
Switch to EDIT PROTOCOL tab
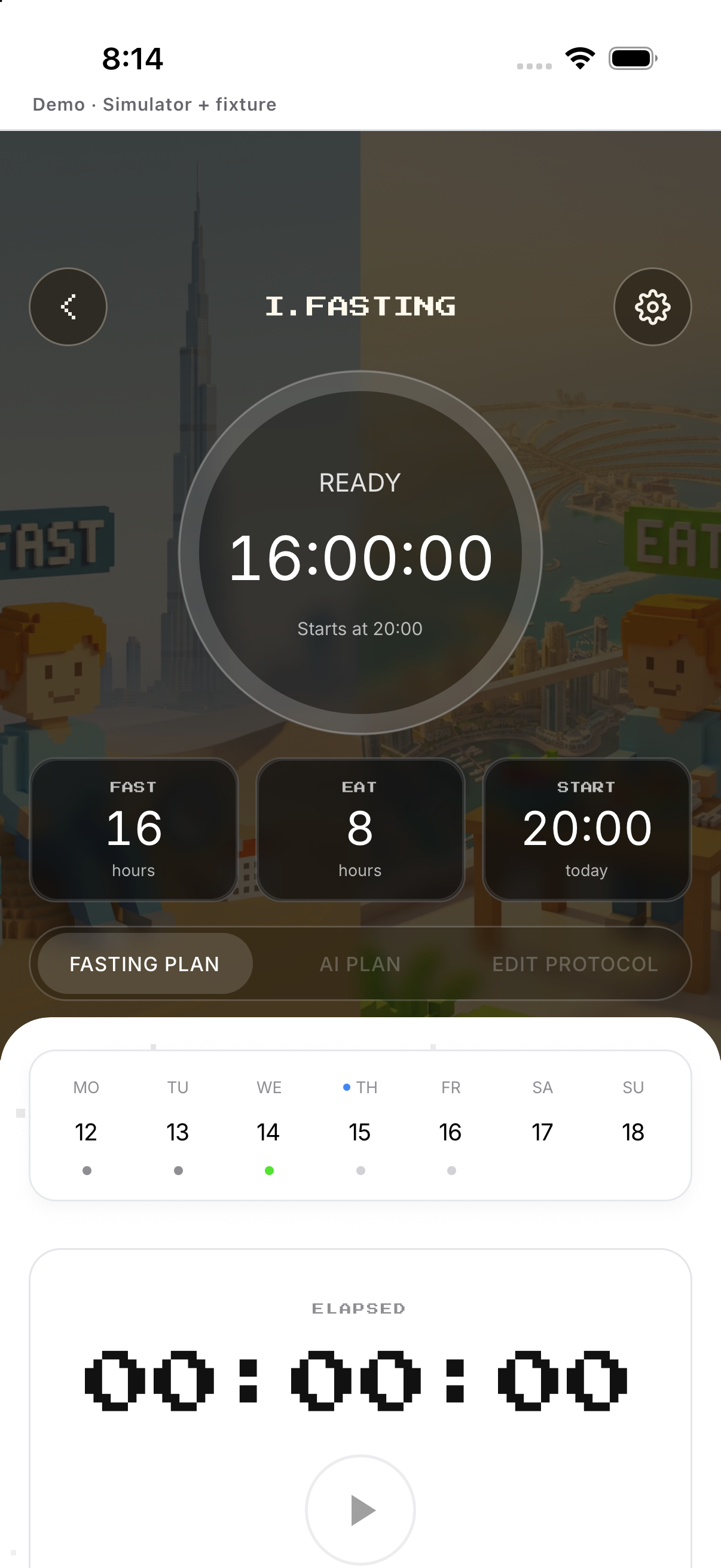[x=575, y=963]
